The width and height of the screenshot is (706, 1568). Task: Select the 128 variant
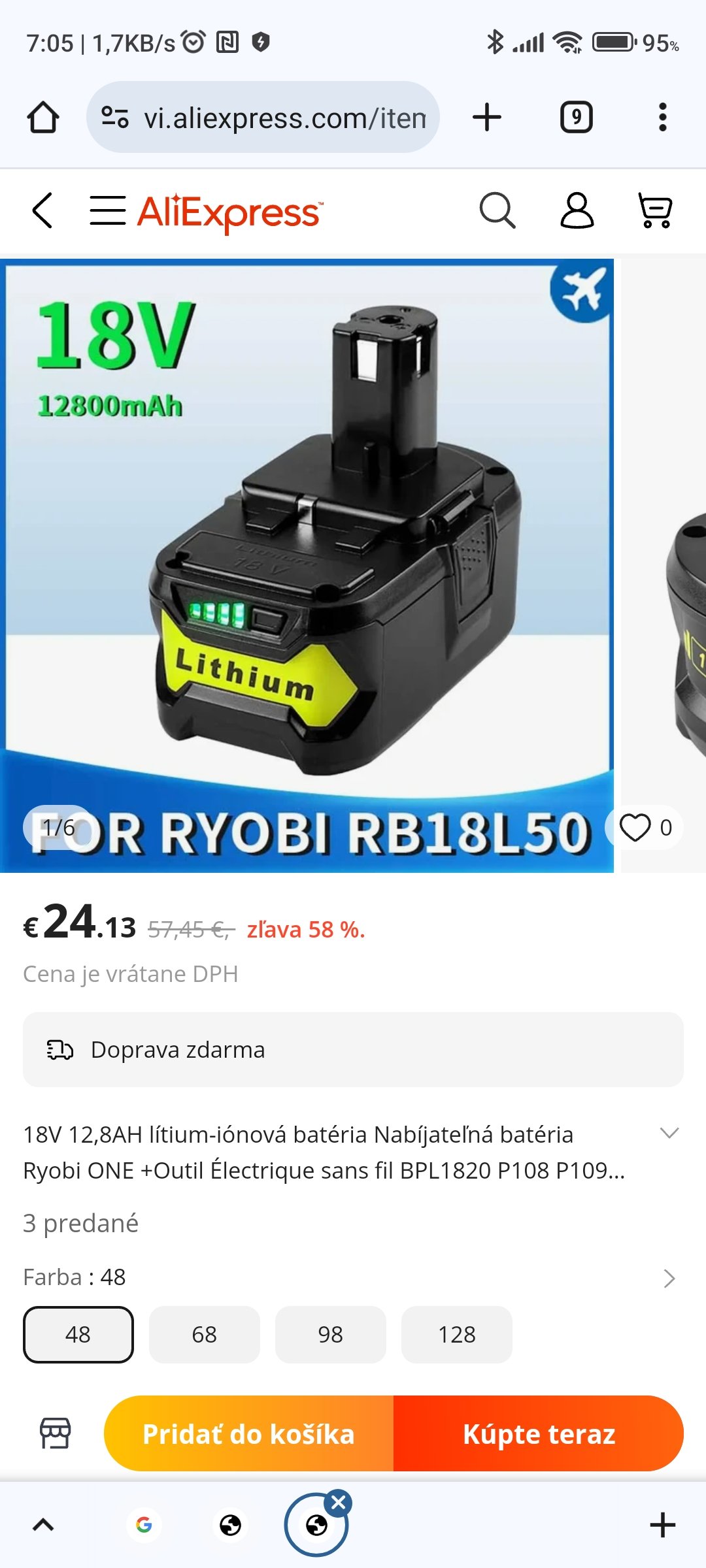[x=457, y=1334]
